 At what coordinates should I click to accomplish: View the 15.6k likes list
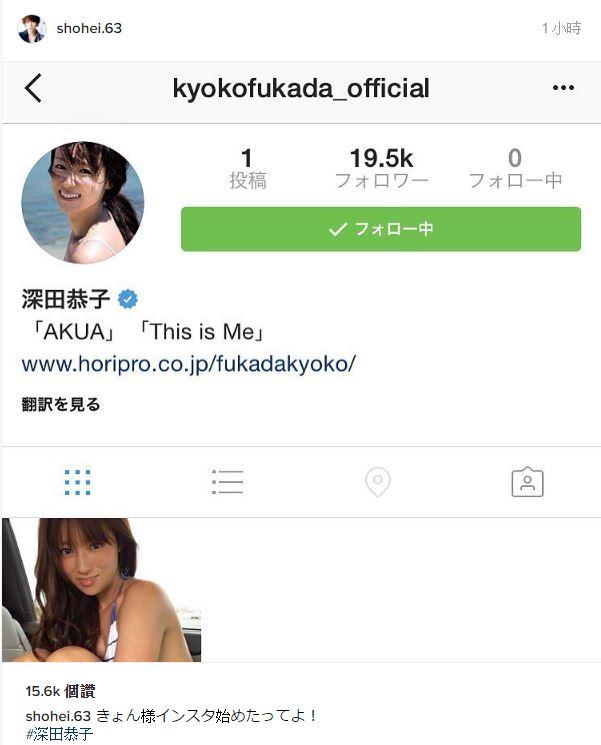pyautogui.click(x=60, y=691)
